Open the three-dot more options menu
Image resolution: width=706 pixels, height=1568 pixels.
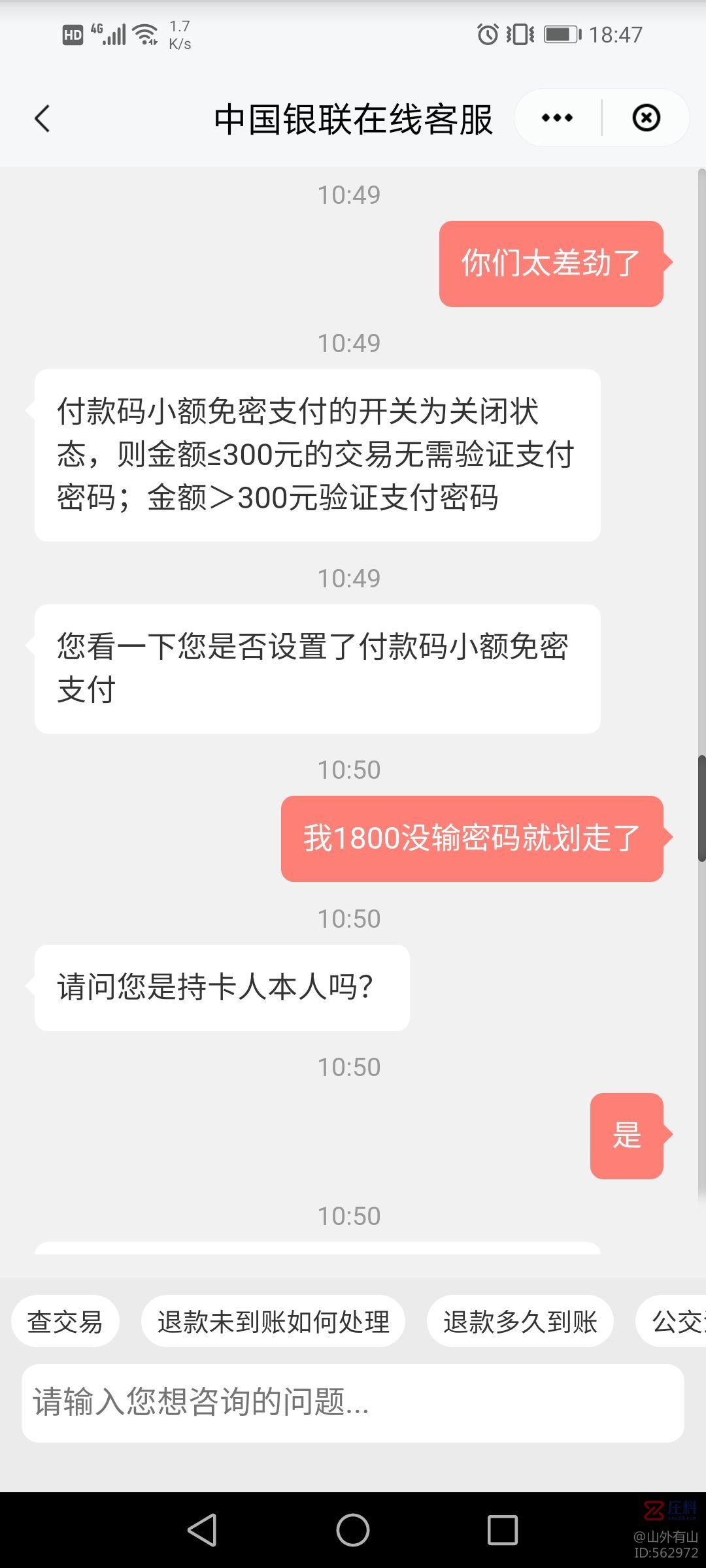click(558, 118)
